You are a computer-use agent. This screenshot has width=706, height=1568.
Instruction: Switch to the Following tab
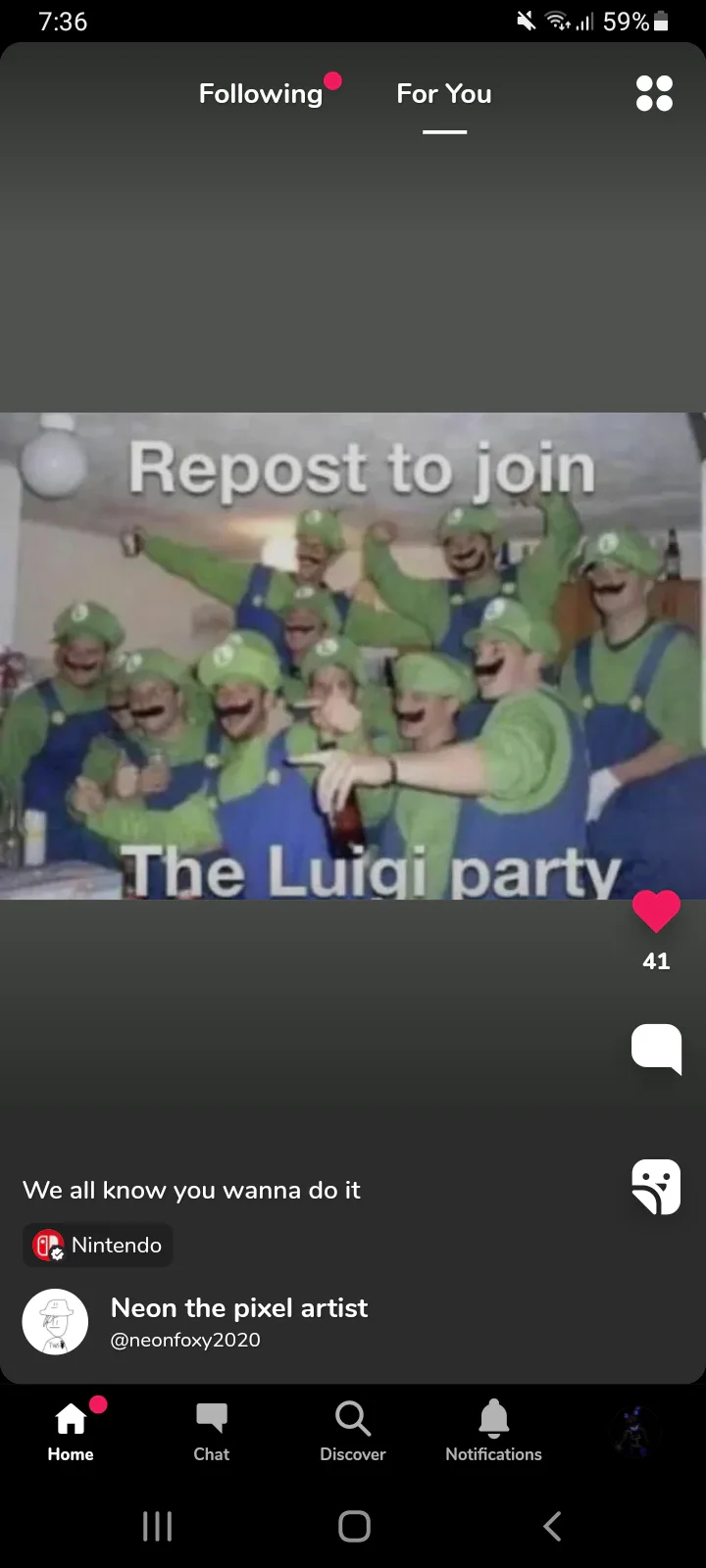pos(261,94)
